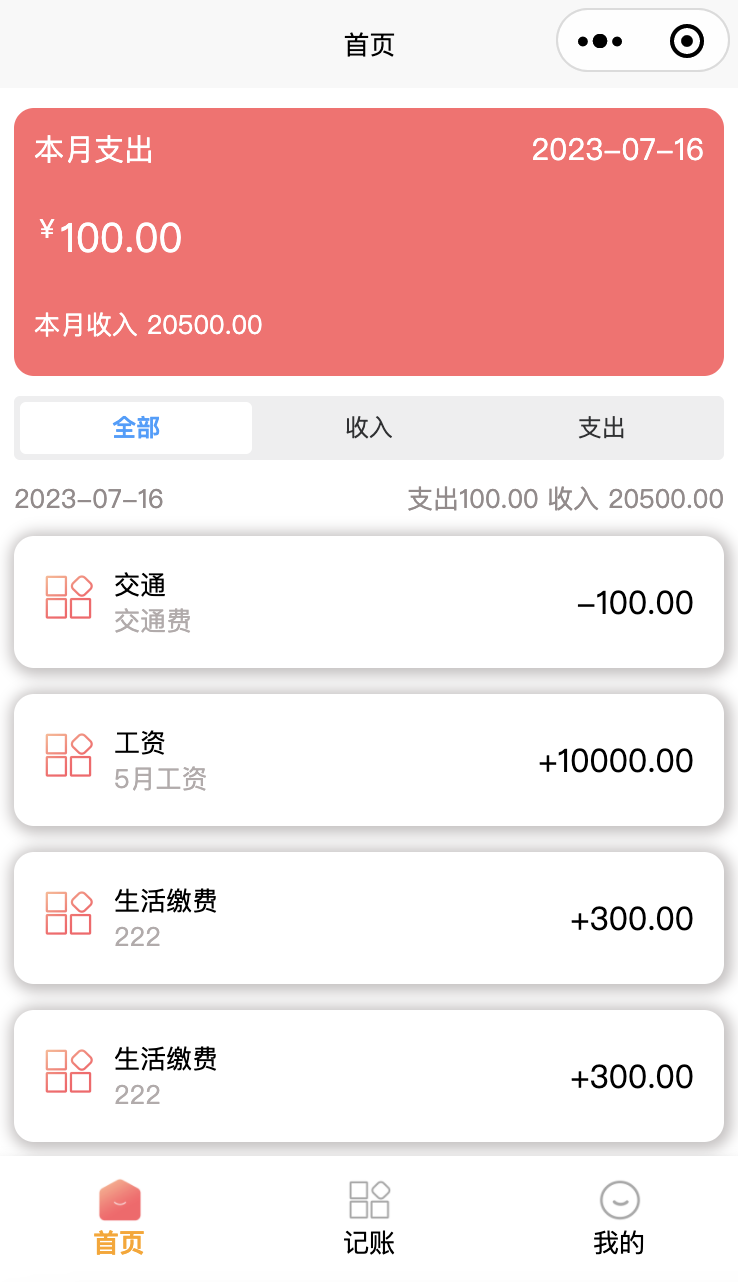Switch to the 支出 tab

602,428
